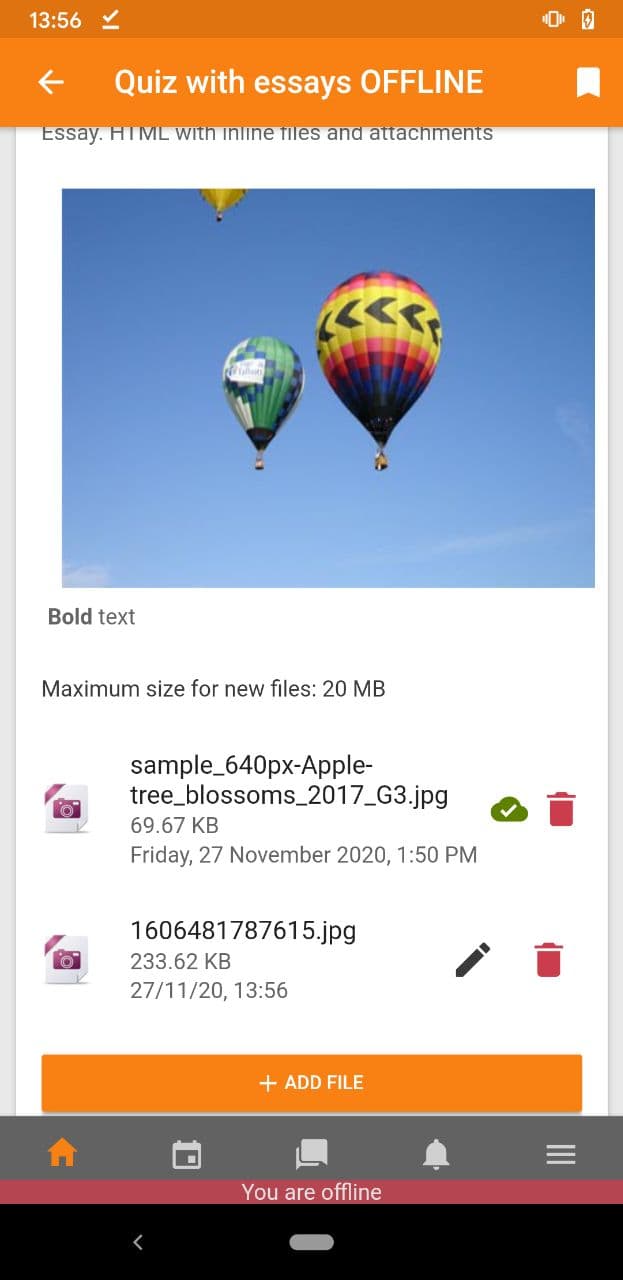Screen dimensions: 623x1280
Task: Tap the Add file button
Action: tap(312, 1083)
